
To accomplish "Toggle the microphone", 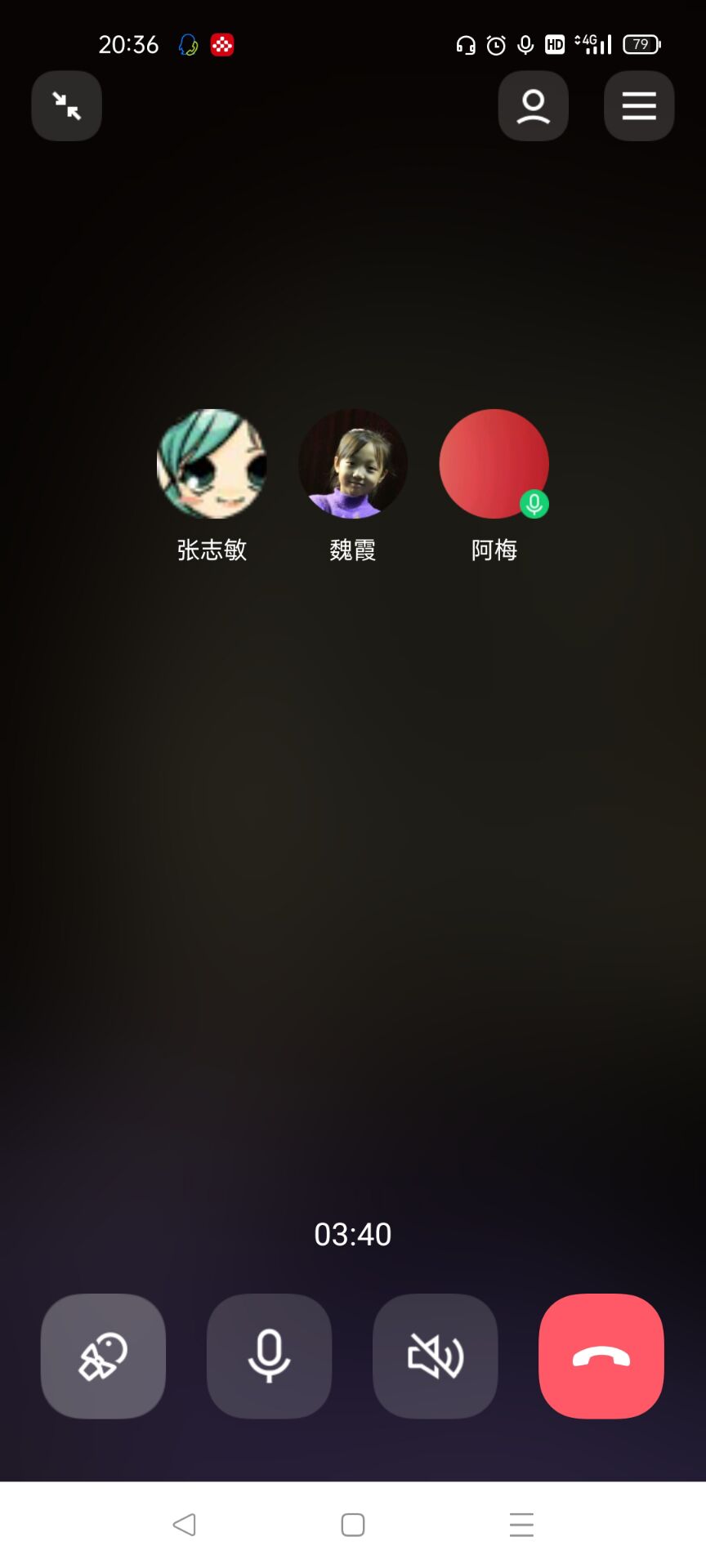I will point(269,1356).
